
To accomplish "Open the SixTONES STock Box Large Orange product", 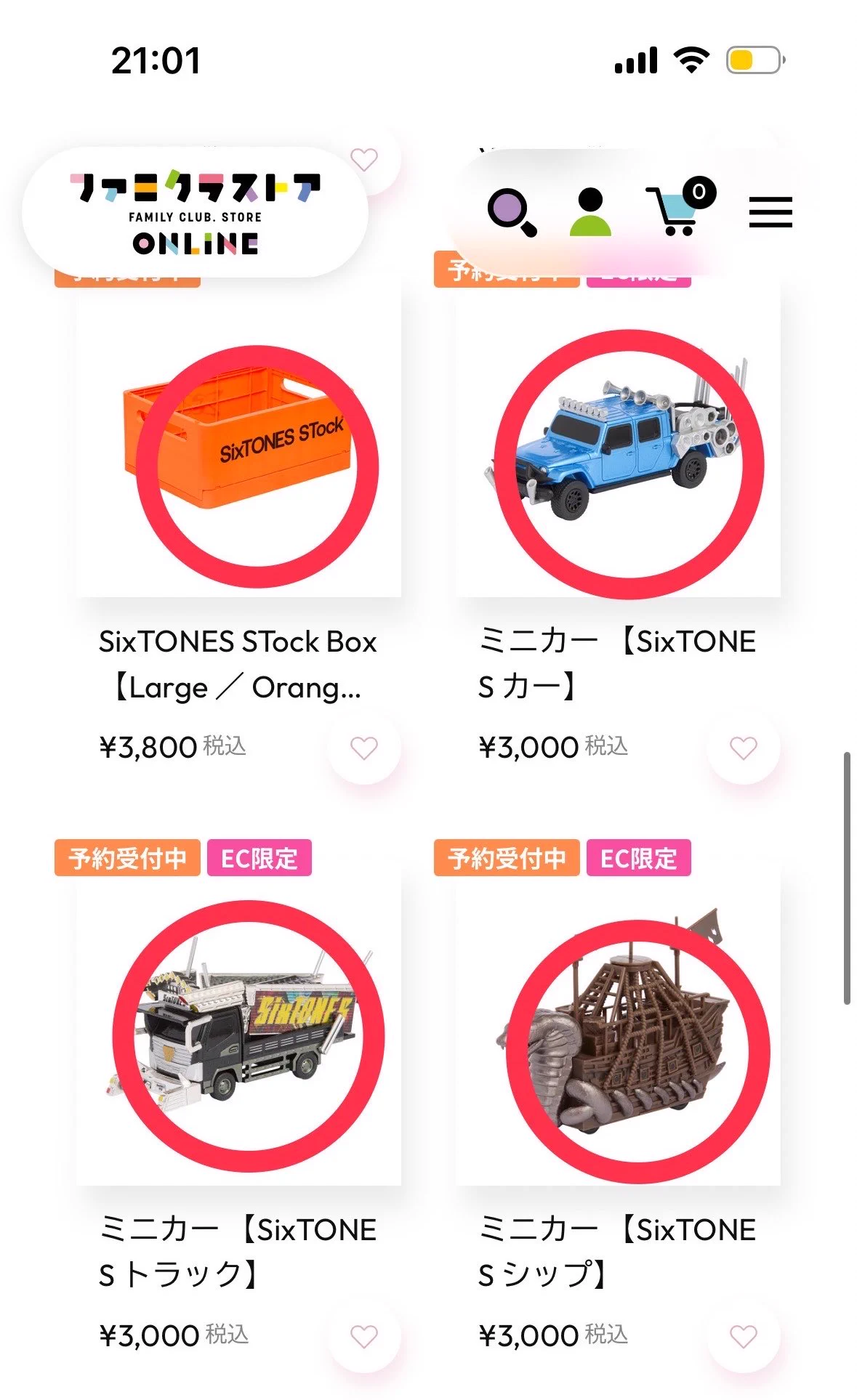I will pos(239,443).
